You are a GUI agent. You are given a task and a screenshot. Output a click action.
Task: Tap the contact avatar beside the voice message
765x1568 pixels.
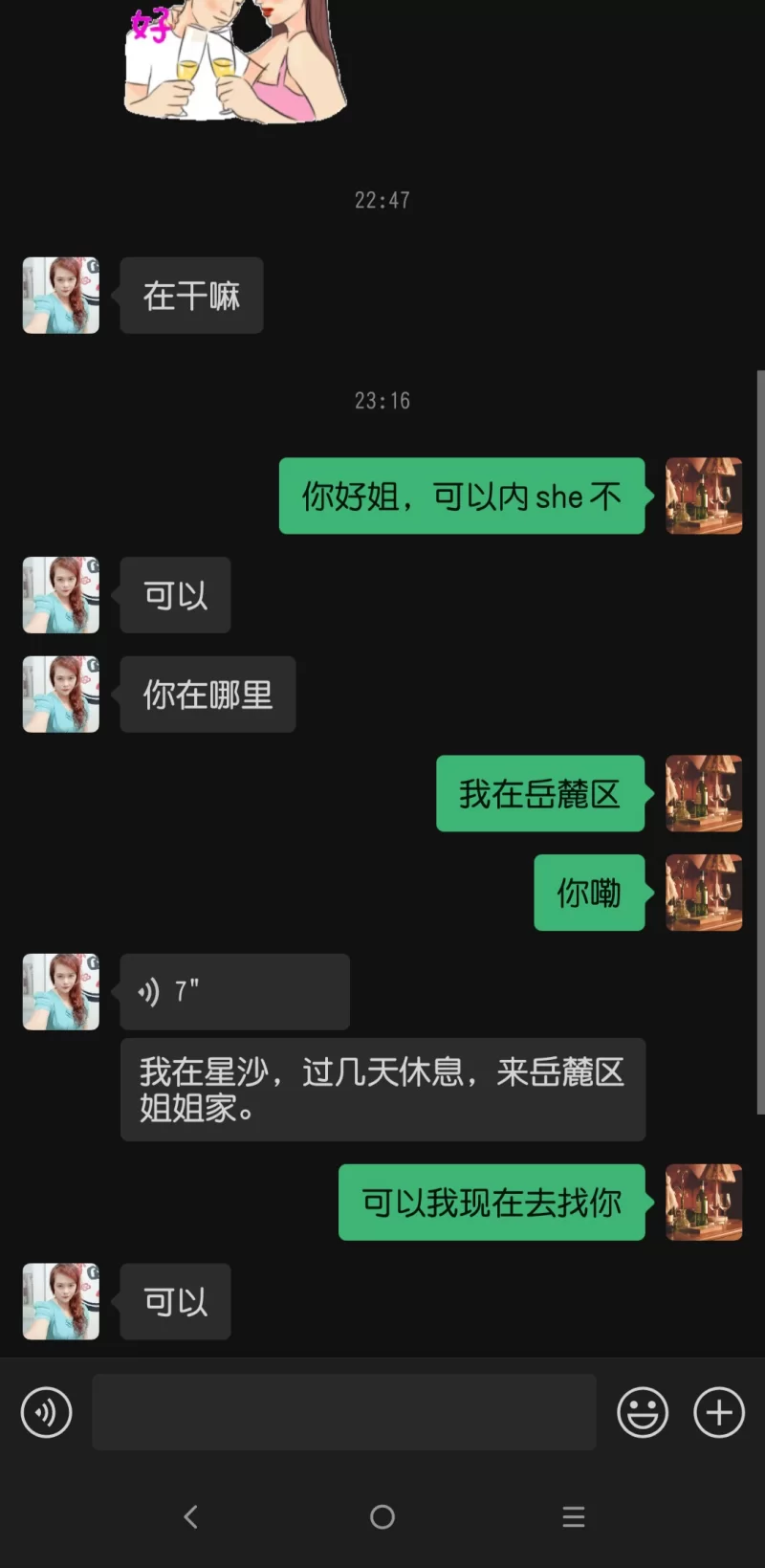click(x=60, y=991)
